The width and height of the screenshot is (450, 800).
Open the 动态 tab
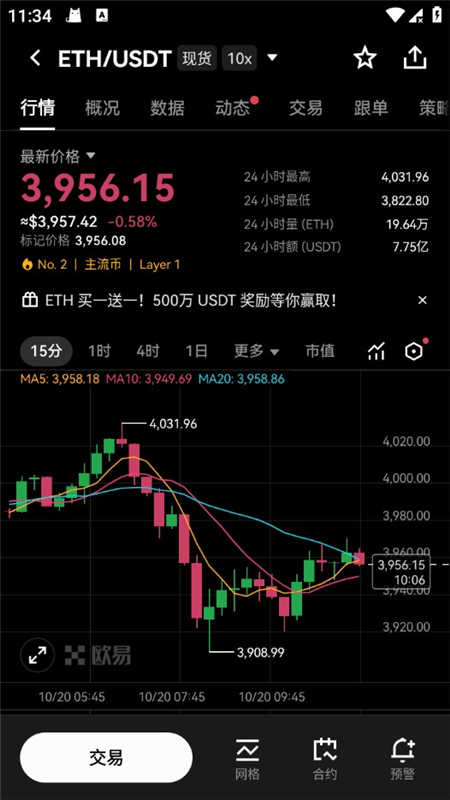[232, 108]
